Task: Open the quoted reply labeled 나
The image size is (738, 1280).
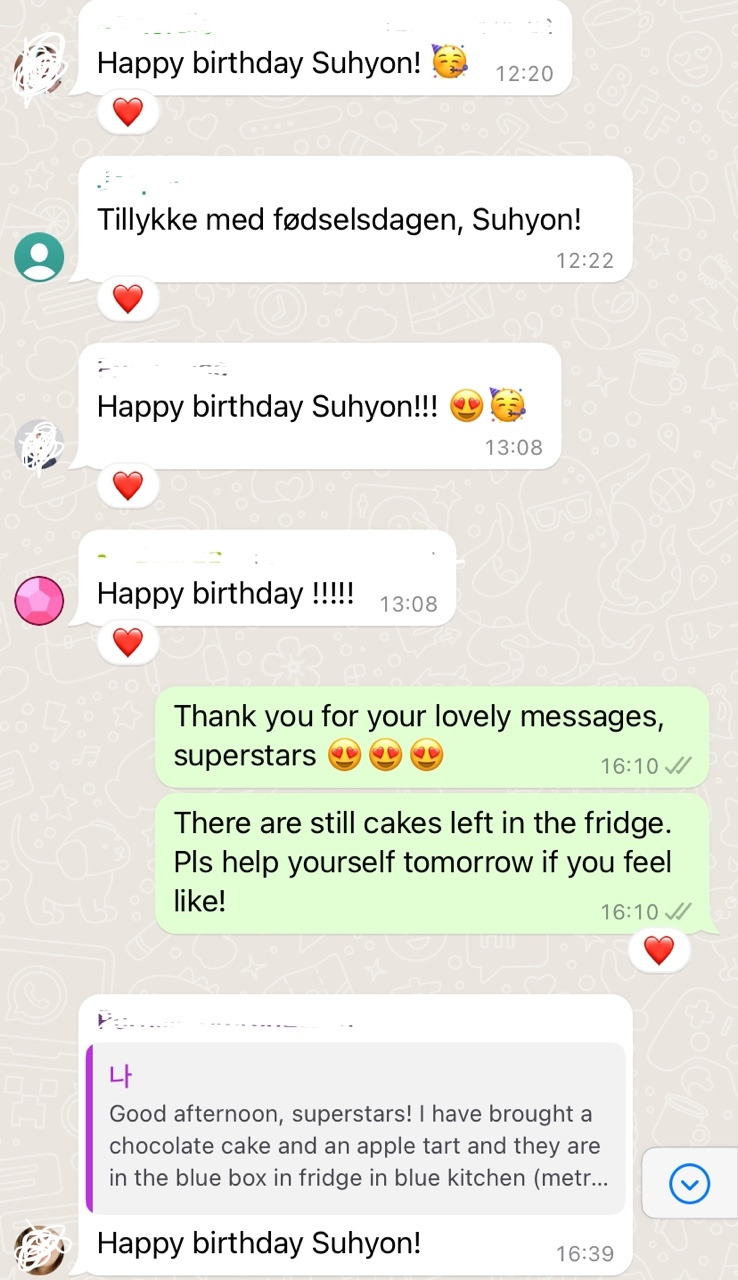Action: point(360,1125)
